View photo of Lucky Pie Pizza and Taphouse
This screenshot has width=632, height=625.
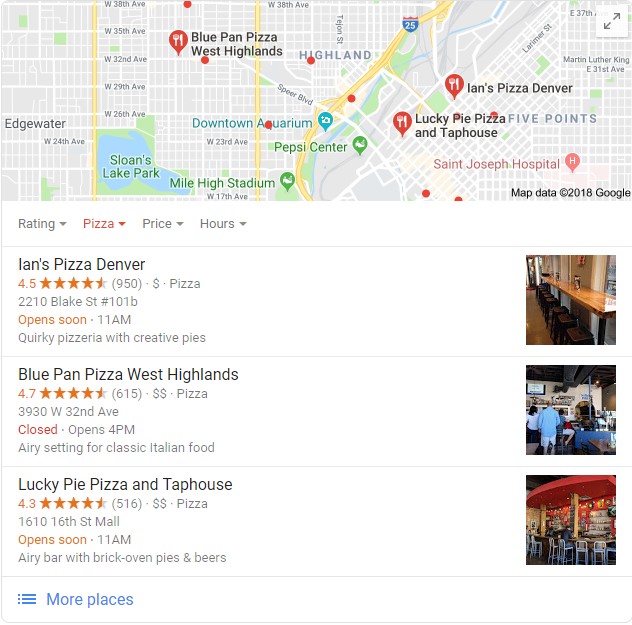click(571, 520)
